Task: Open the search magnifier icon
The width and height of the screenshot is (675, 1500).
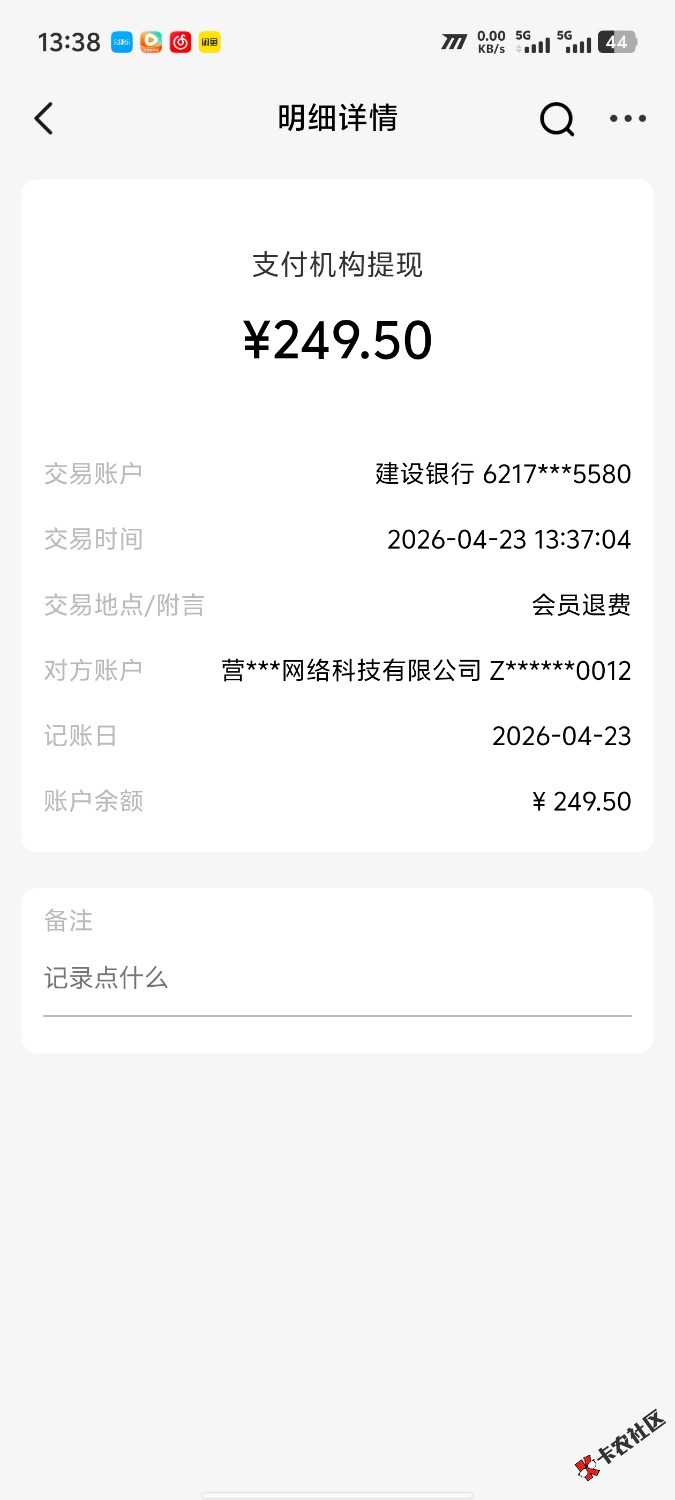Action: tap(557, 120)
